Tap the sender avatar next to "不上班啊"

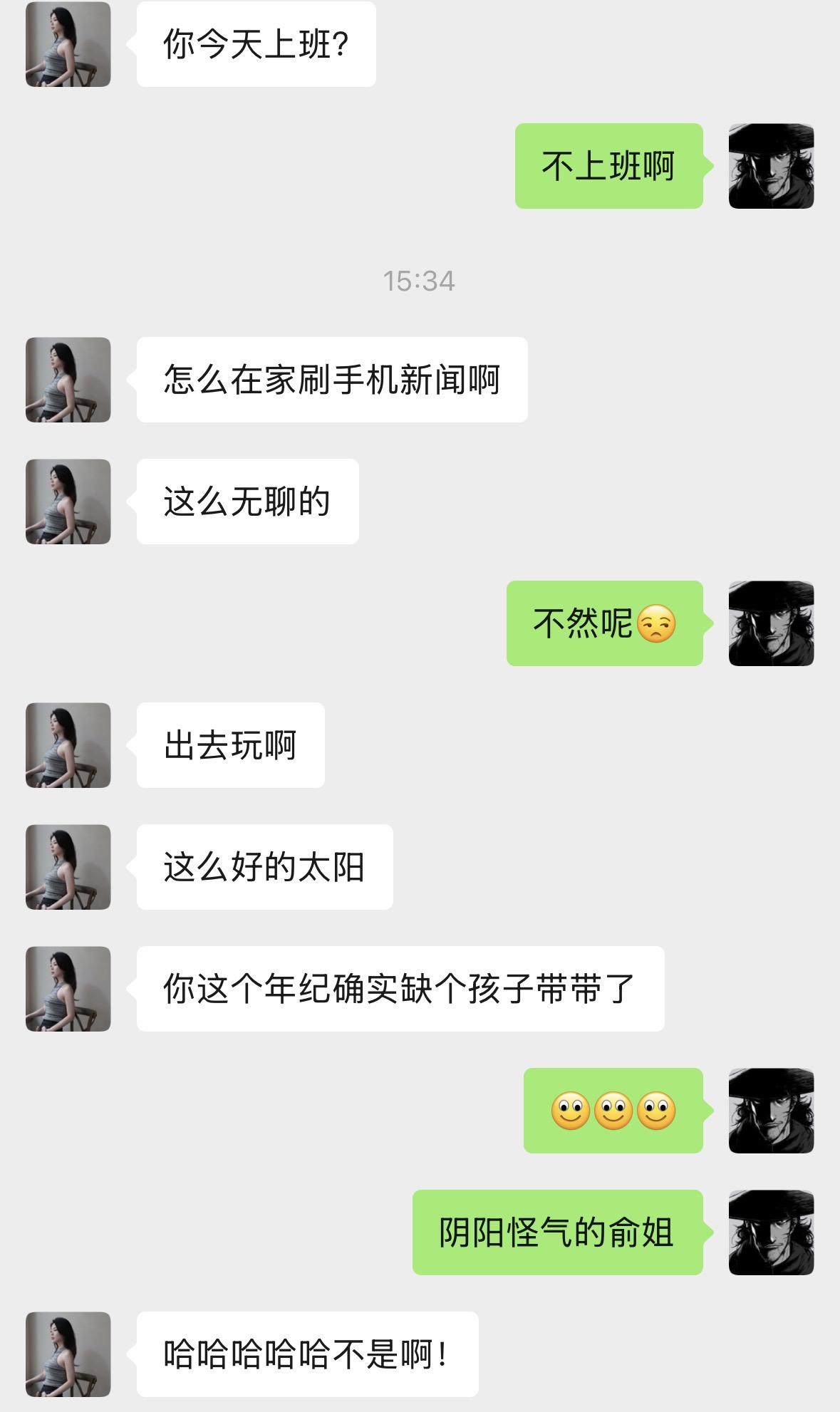pyautogui.click(x=771, y=166)
